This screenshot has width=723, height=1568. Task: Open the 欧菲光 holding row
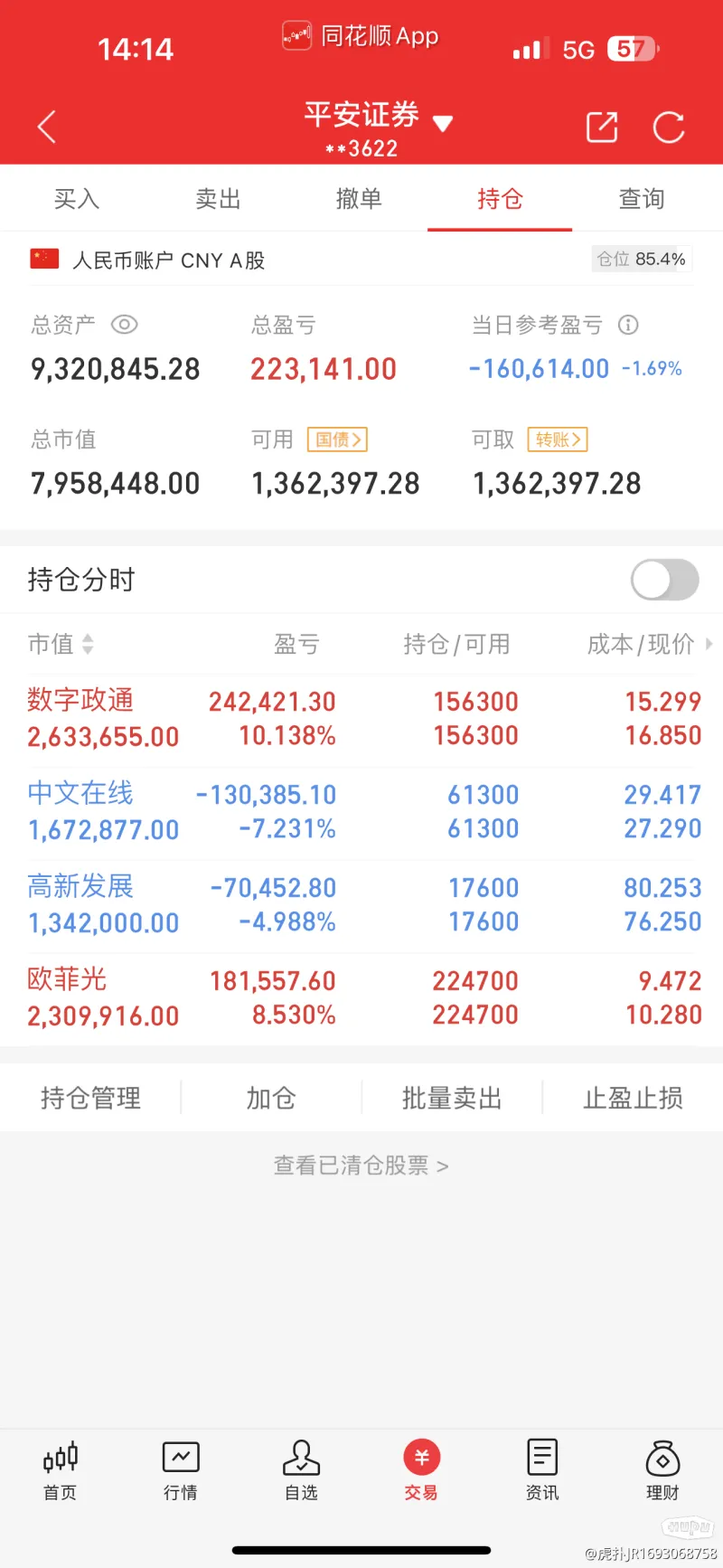tap(361, 998)
